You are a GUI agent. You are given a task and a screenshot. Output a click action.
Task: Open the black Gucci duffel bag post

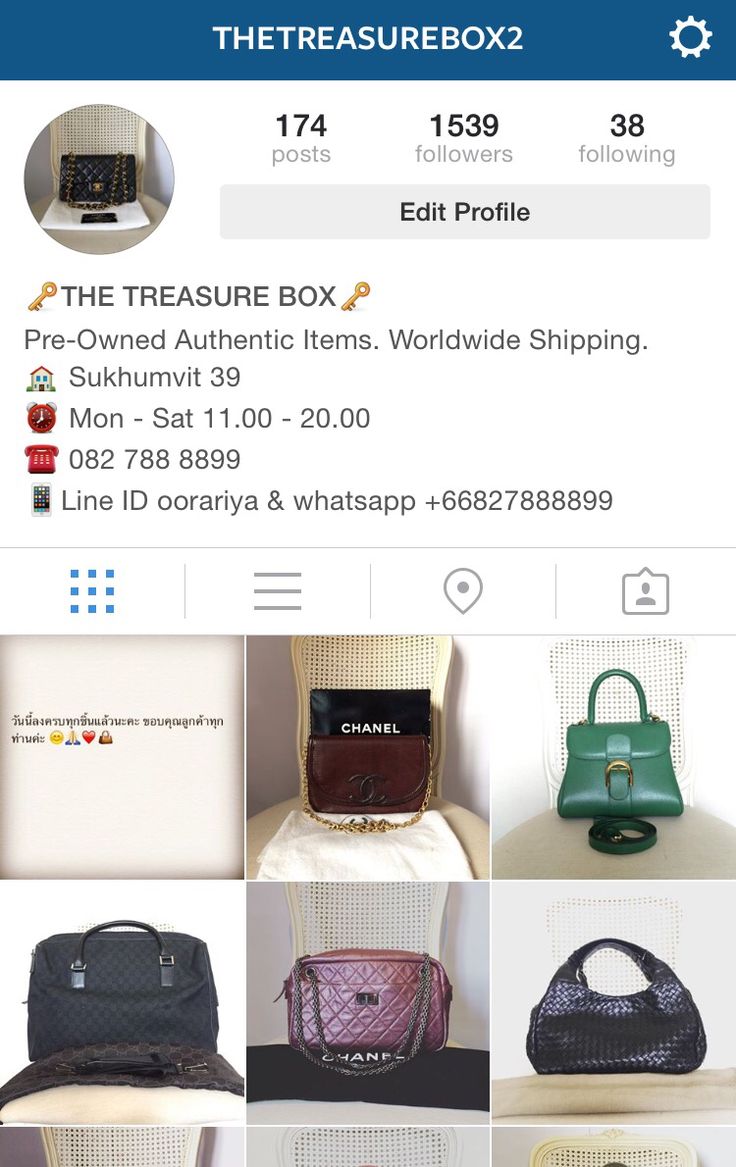point(122,1003)
